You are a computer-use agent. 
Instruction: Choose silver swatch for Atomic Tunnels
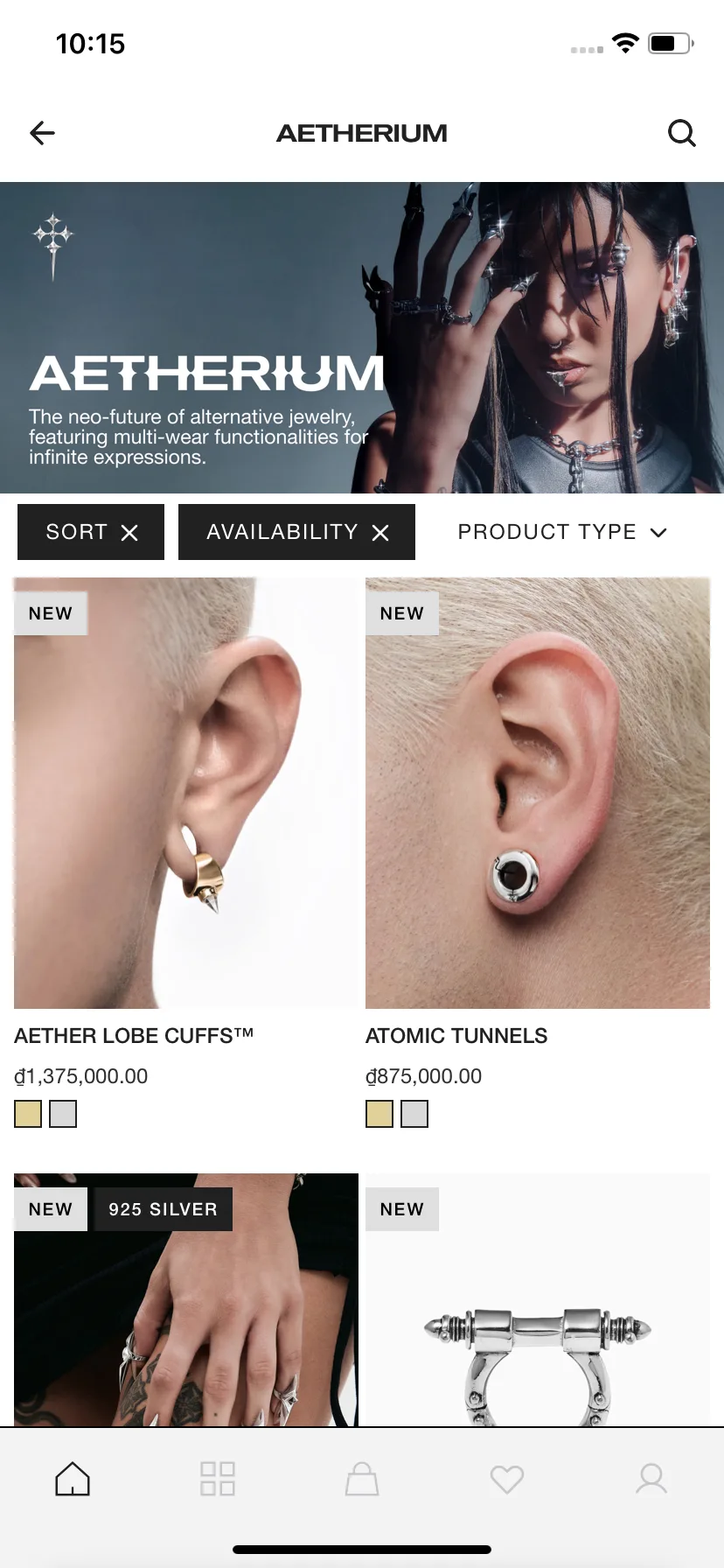[414, 1114]
